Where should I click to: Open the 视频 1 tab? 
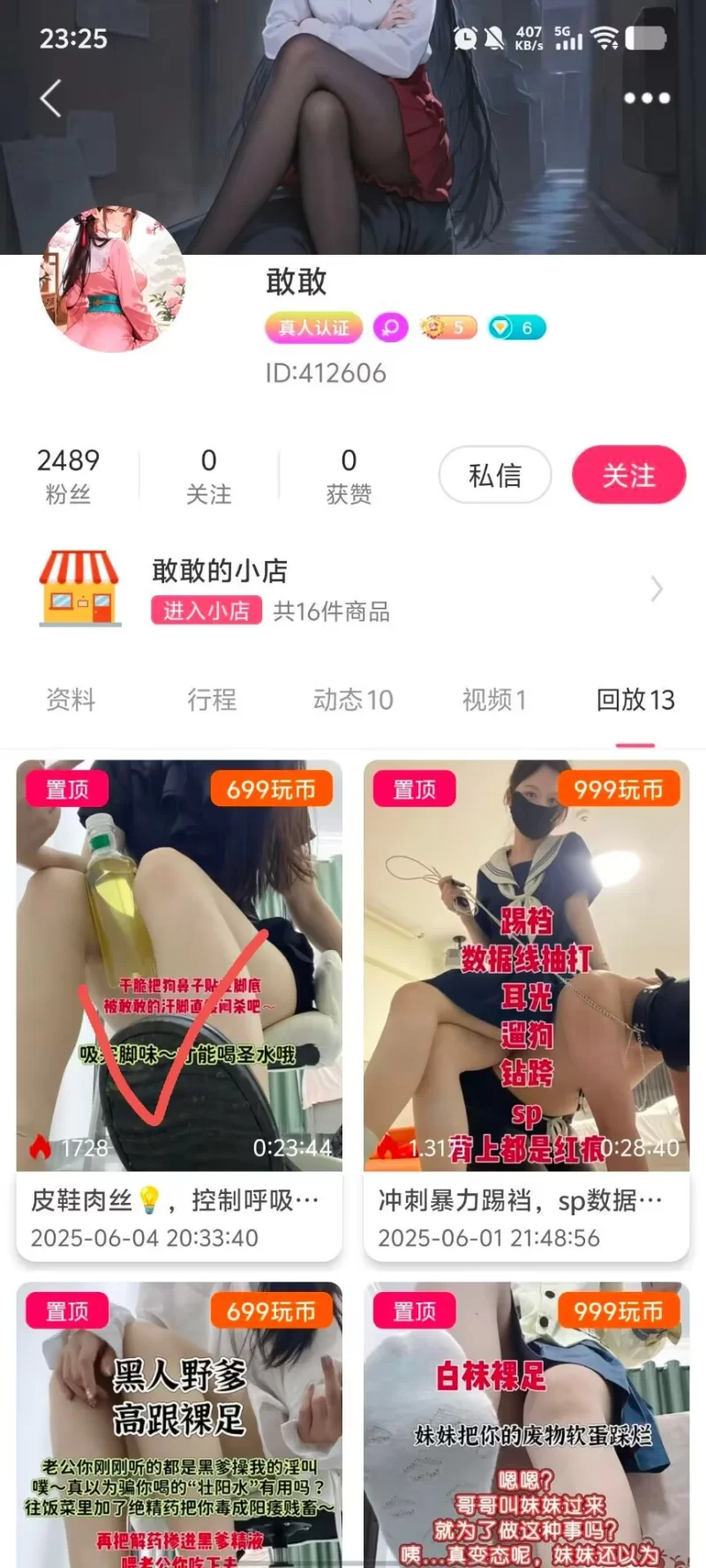(494, 700)
